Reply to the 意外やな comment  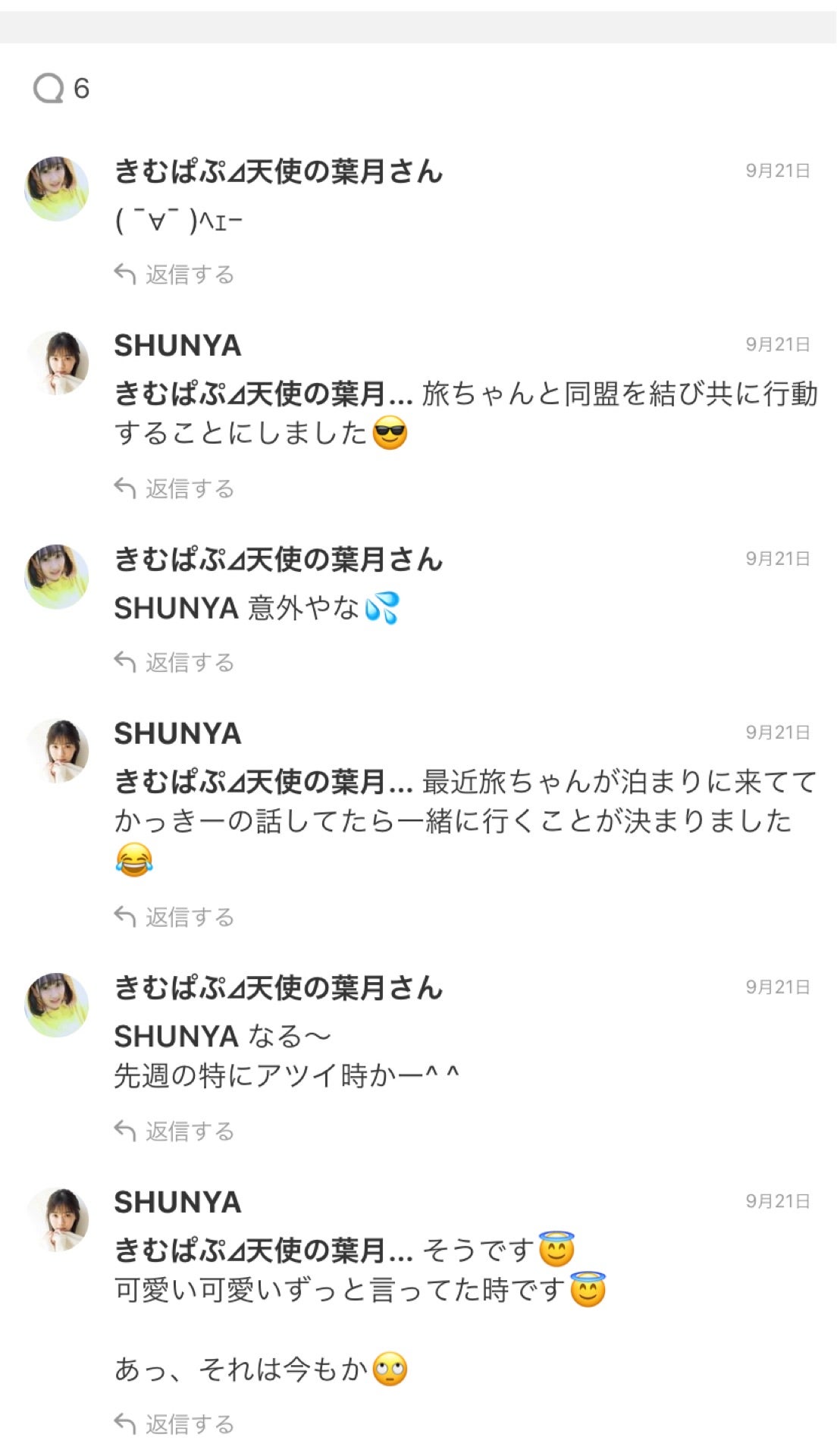[x=174, y=663]
